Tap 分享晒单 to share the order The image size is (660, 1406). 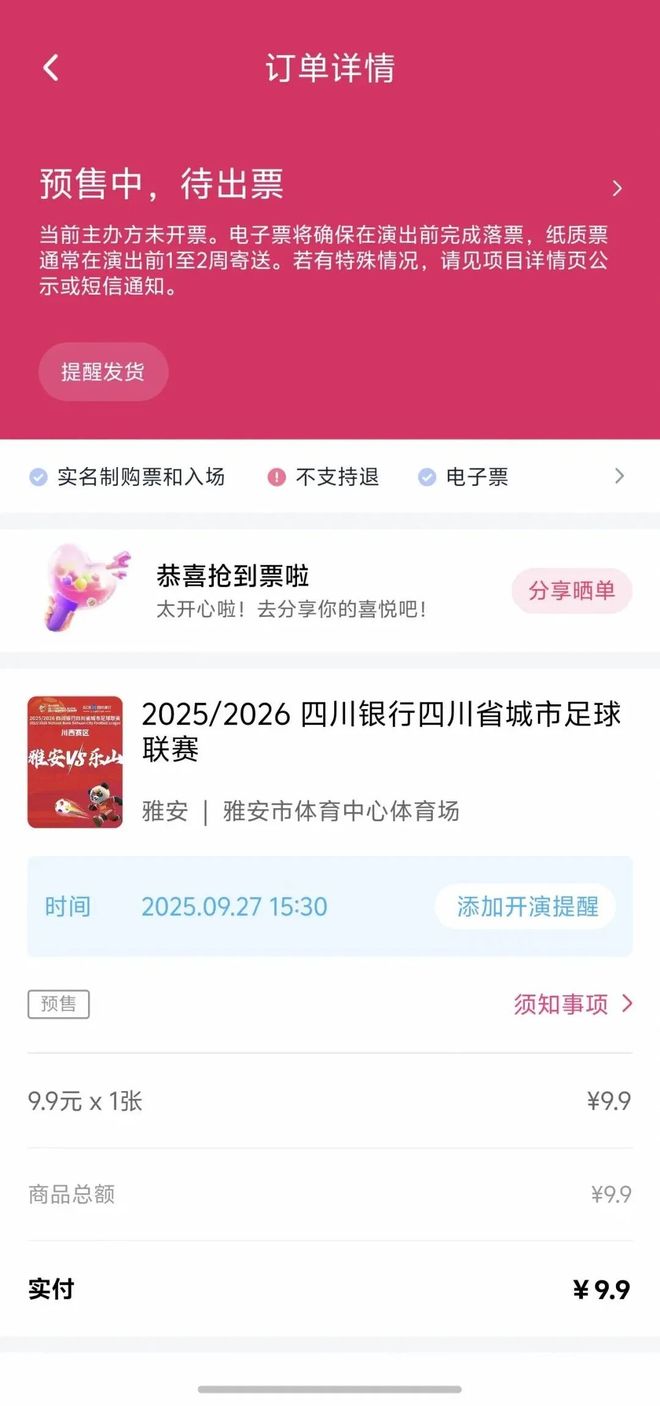coord(571,591)
